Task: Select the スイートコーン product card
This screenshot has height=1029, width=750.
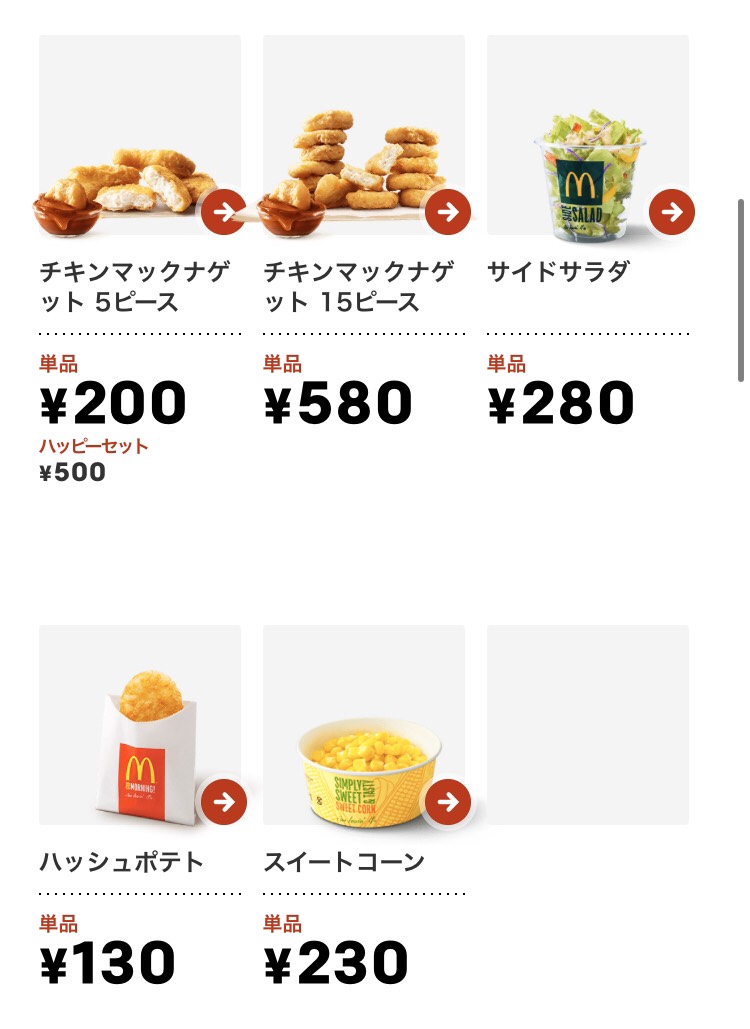Action: tap(364, 725)
